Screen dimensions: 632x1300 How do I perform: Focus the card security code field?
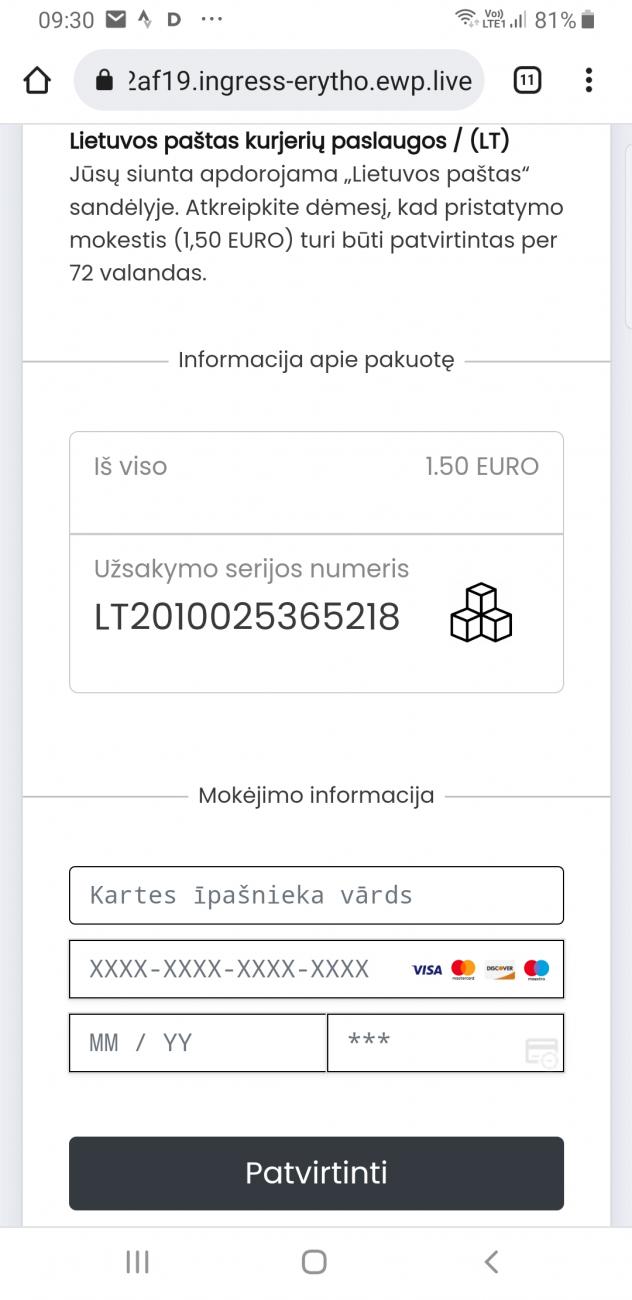pos(445,1043)
